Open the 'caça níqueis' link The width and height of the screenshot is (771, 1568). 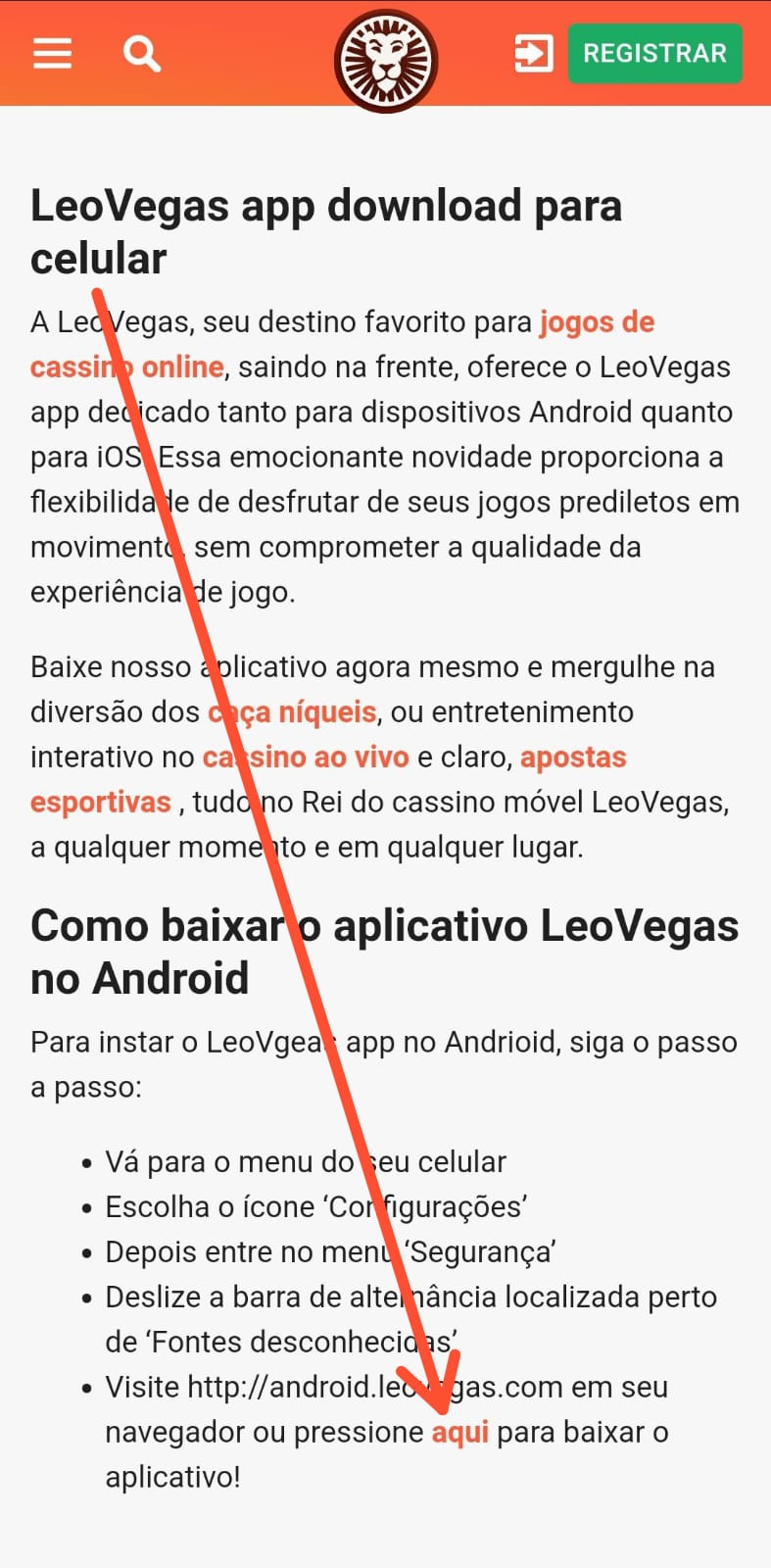(292, 711)
